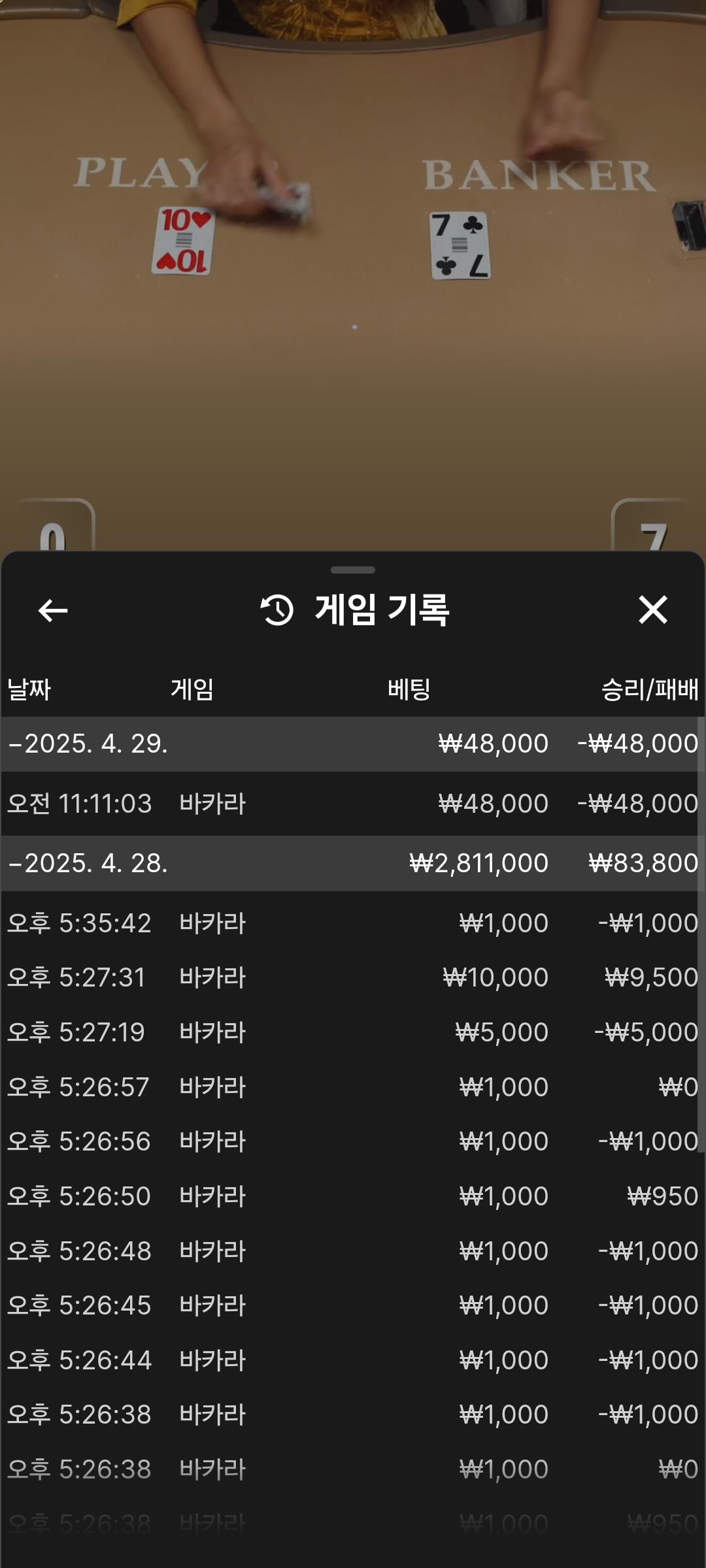Collapse the 2025. 4. 29. date group
Screen dimensions: 706x1568
click(x=88, y=743)
